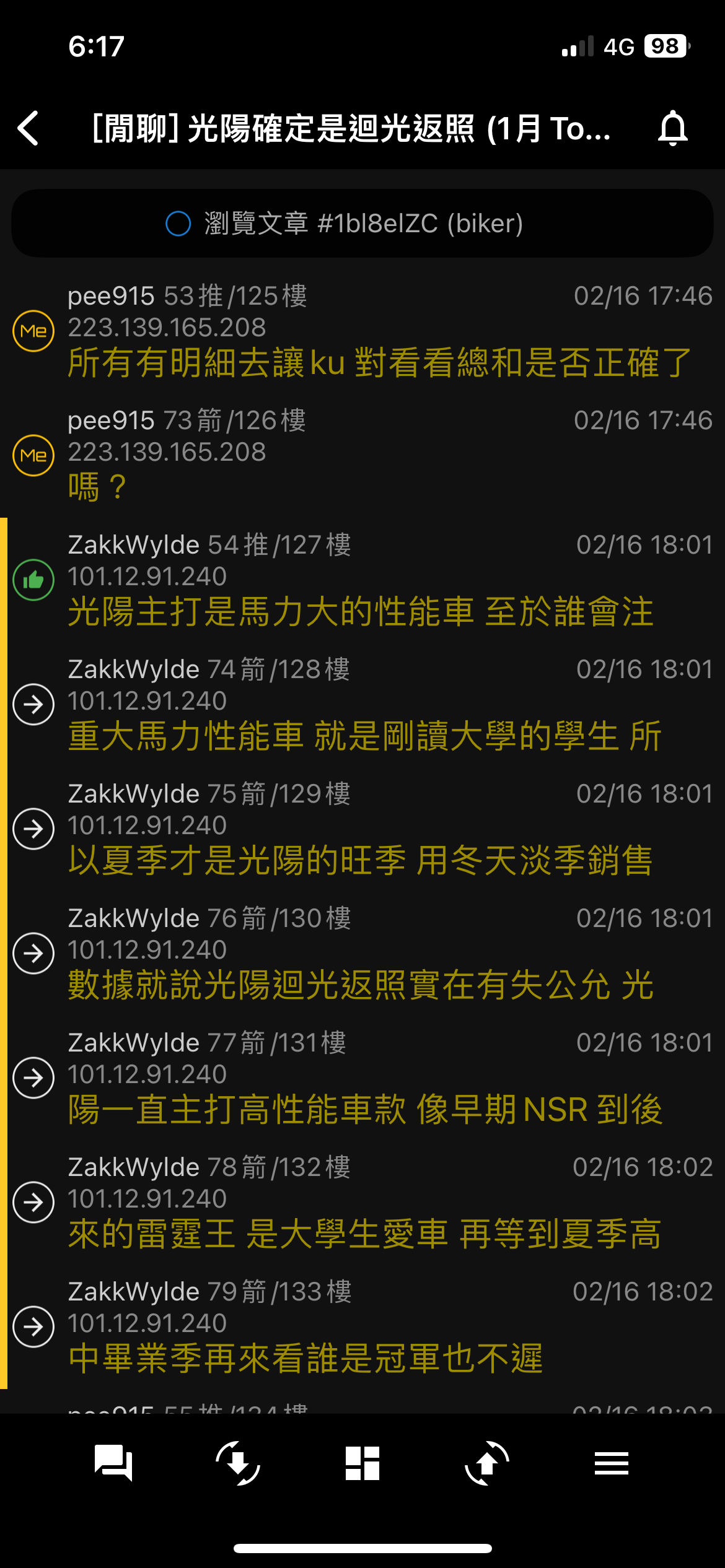Image resolution: width=725 pixels, height=1568 pixels.
Task: Open ZakkWylde's comment on floor 131
Action: pyautogui.click(x=362, y=1078)
